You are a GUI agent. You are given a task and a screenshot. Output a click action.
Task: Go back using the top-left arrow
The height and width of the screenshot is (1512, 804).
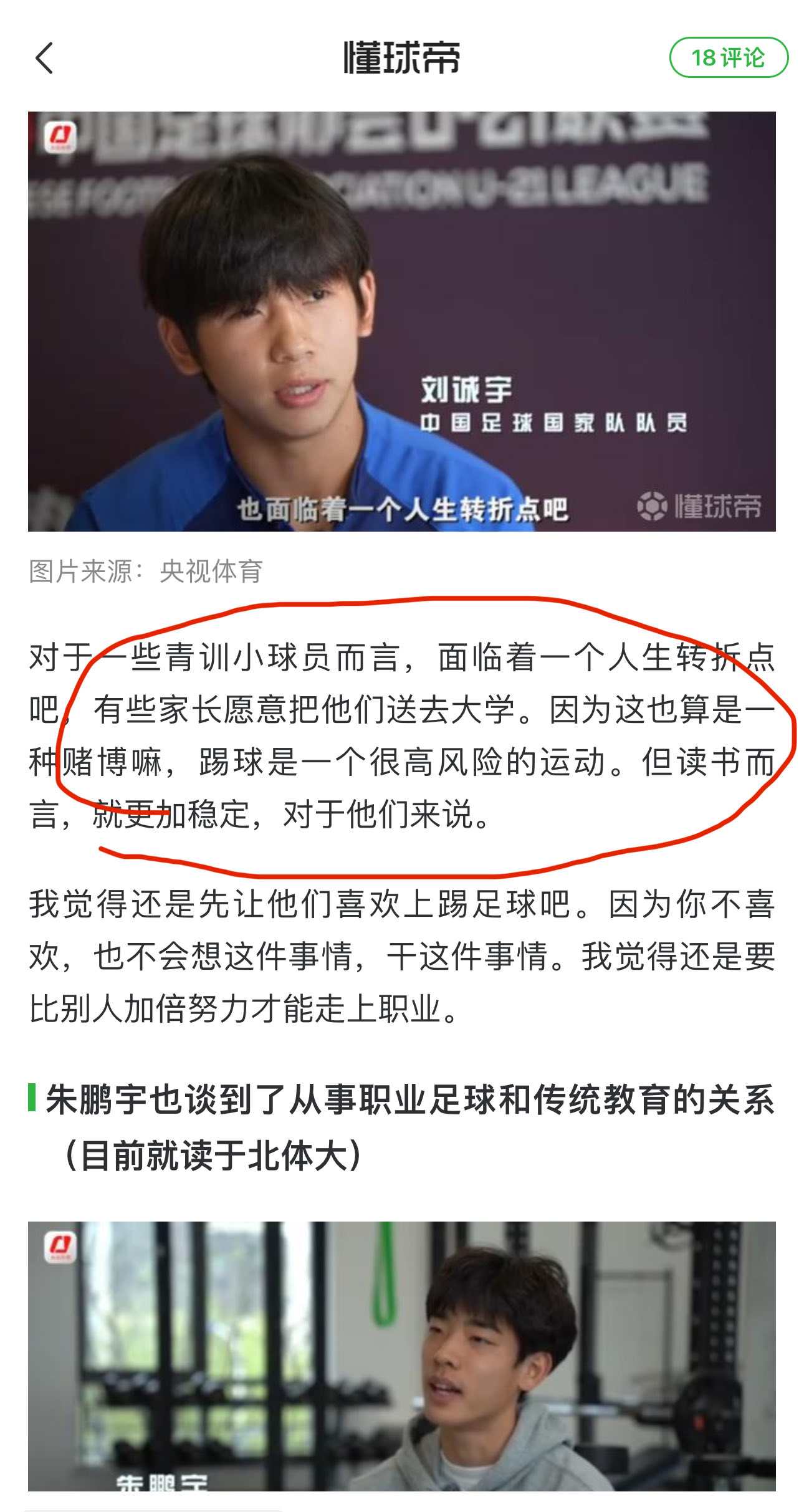(x=45, y=59)
